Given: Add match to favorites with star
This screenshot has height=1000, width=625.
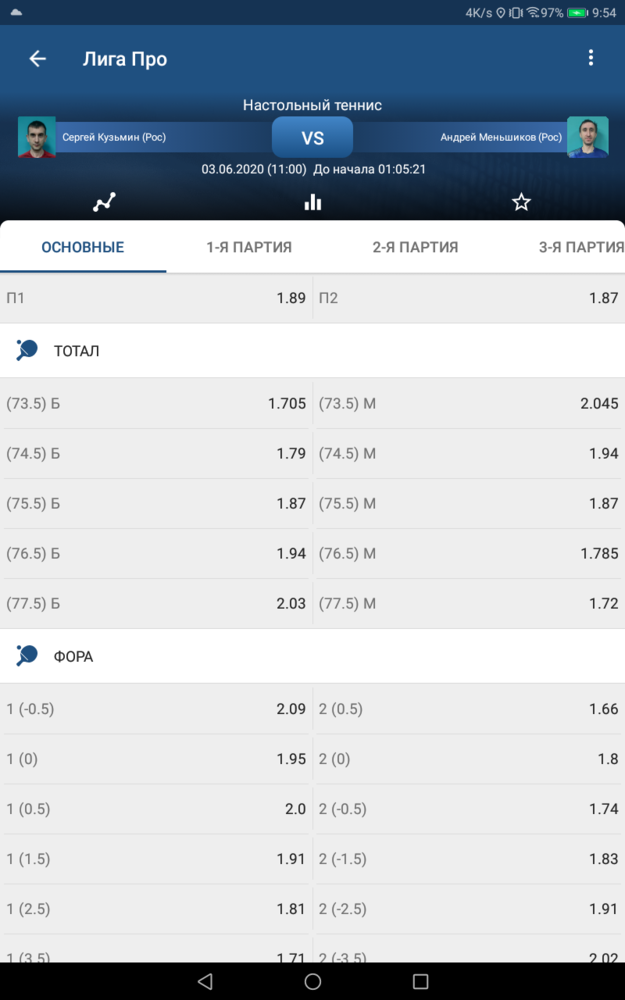Looking at the screenshot, I should coord(521,203).
